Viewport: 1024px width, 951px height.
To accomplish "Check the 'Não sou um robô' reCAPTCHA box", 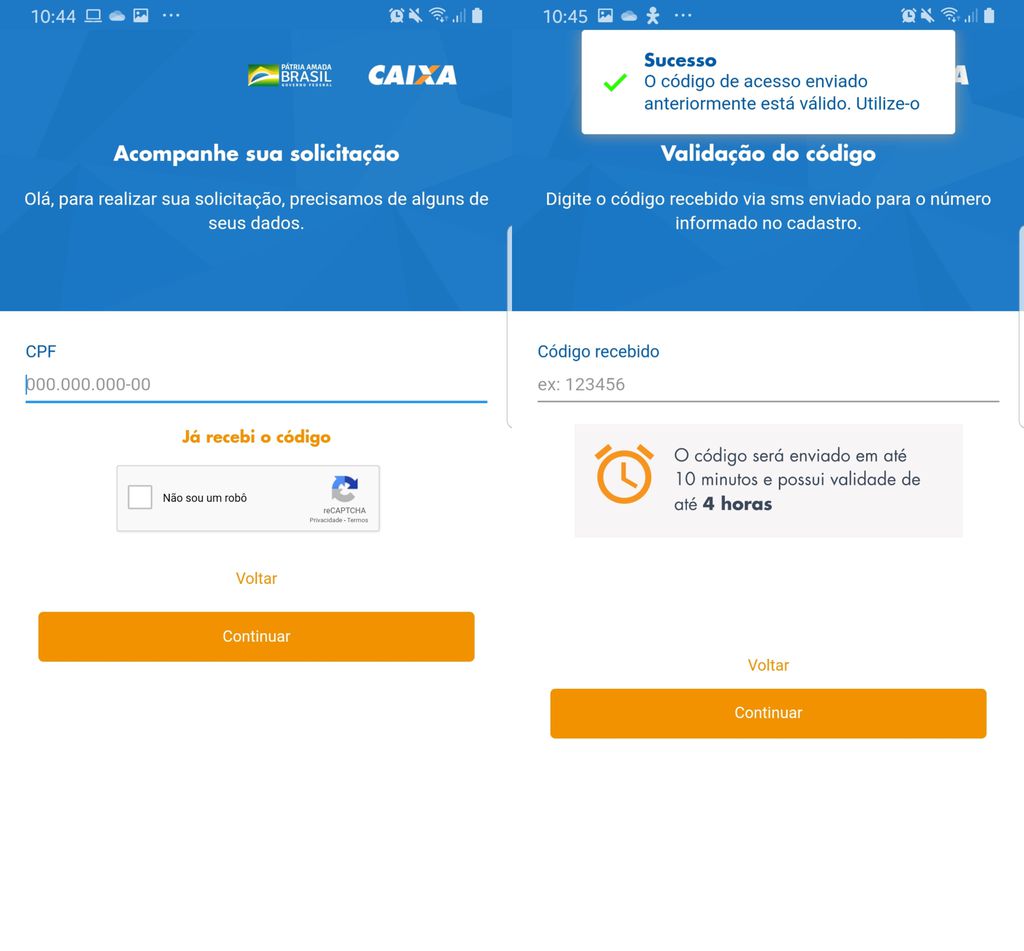I will 141,497.
